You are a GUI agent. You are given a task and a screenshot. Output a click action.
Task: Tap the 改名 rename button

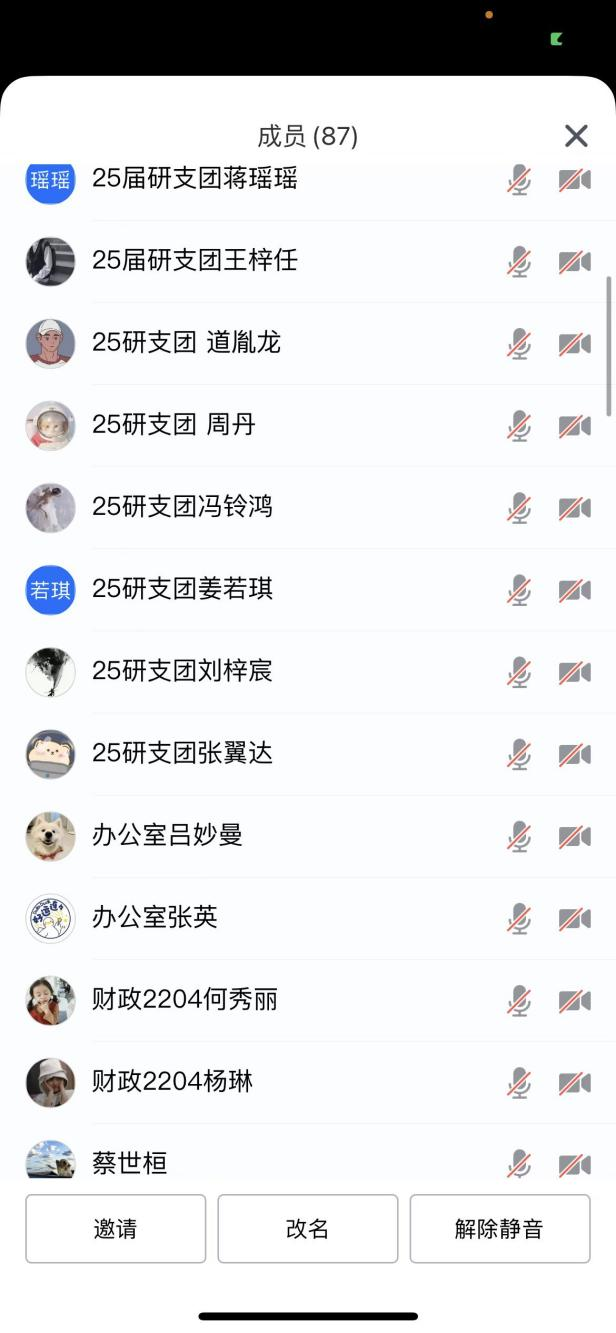coord(307,1229)
